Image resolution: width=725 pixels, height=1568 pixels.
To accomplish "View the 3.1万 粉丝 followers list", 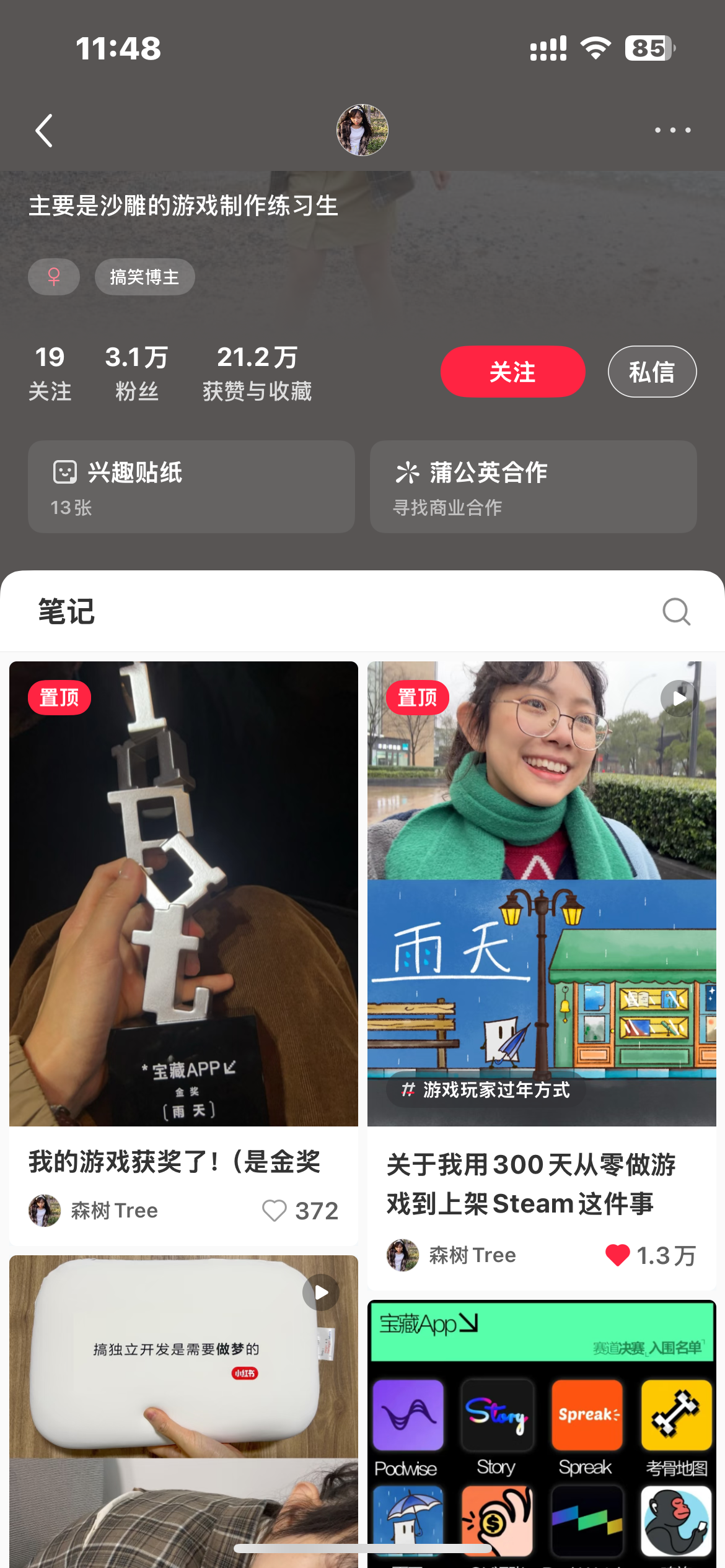I will pos(137,373).
